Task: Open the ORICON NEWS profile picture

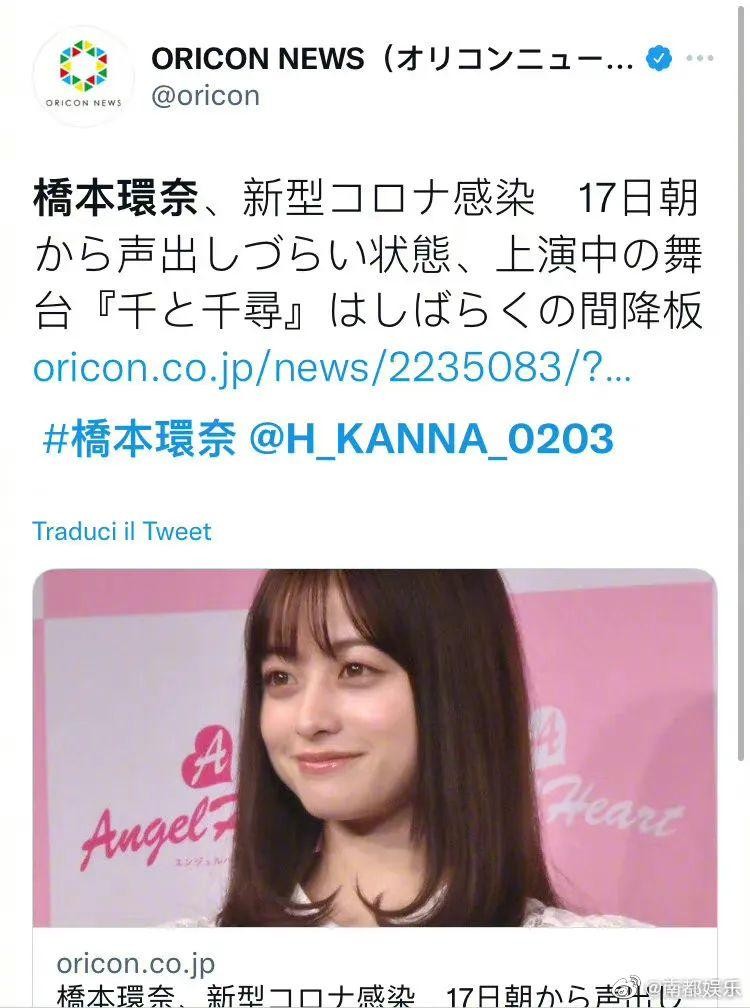Action: pos(83,76)
